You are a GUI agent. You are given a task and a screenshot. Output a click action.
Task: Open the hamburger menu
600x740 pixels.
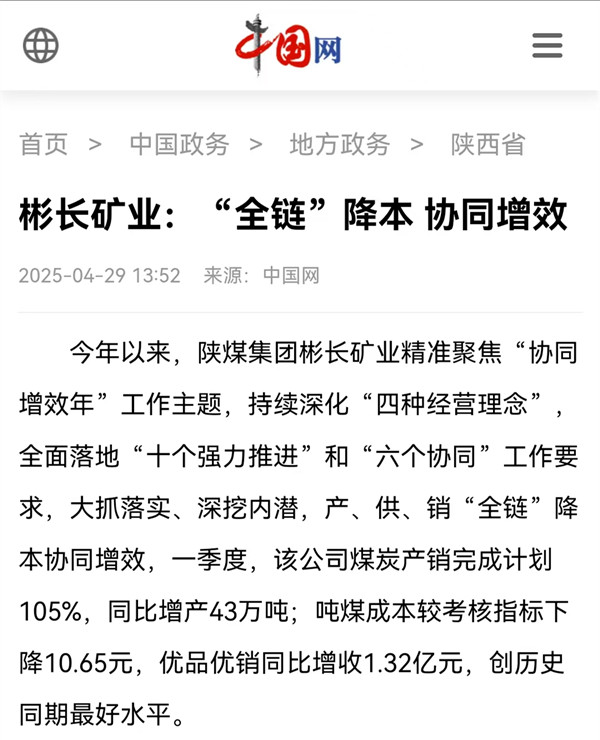coord(547,45)
